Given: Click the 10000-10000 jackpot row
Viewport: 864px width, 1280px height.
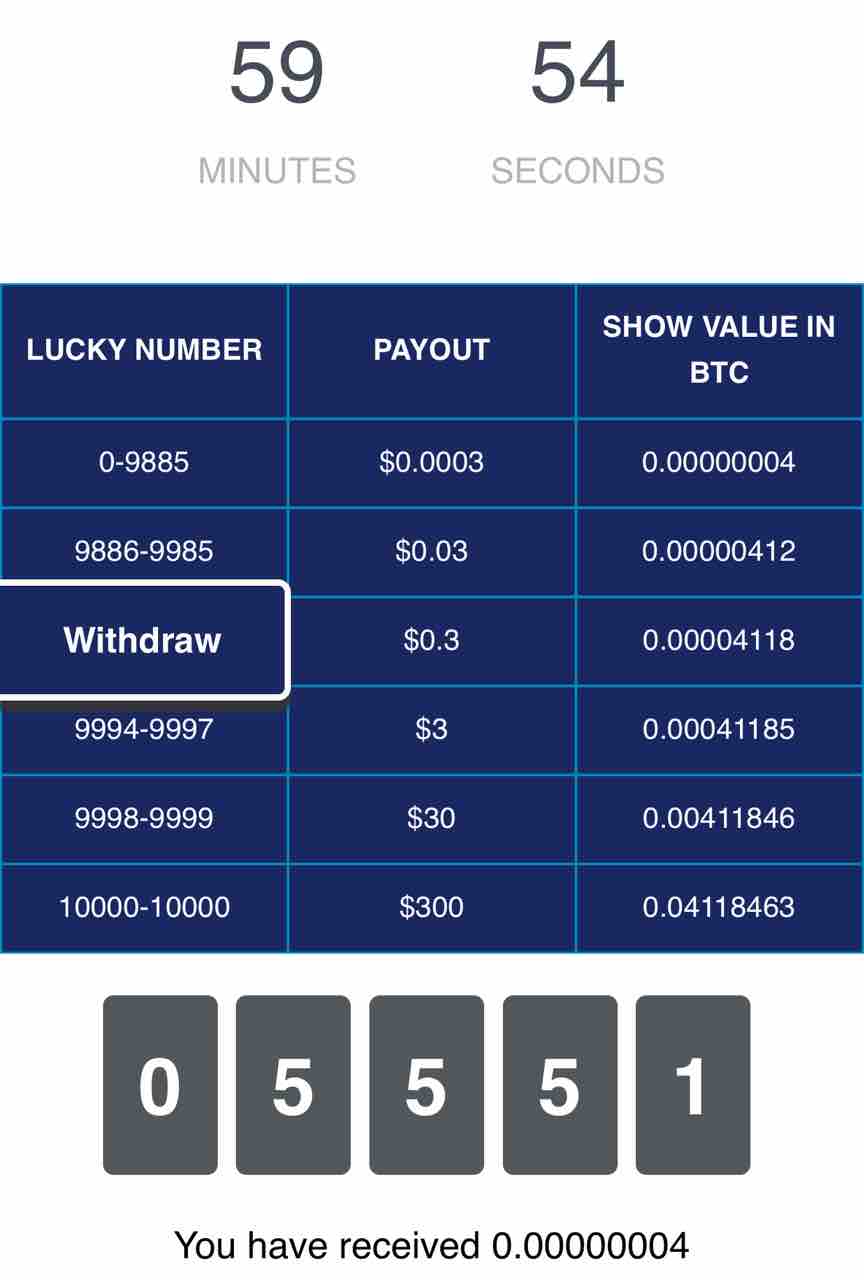Looking at the screenshot, I should (144, 906).
